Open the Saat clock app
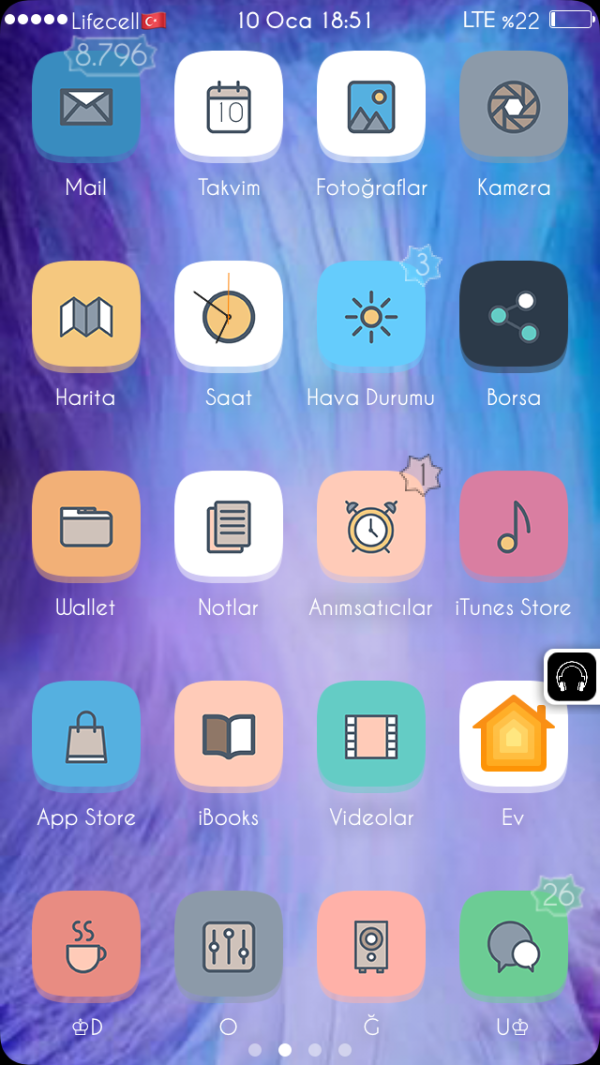600x1065 pixels. coord(229,316)
